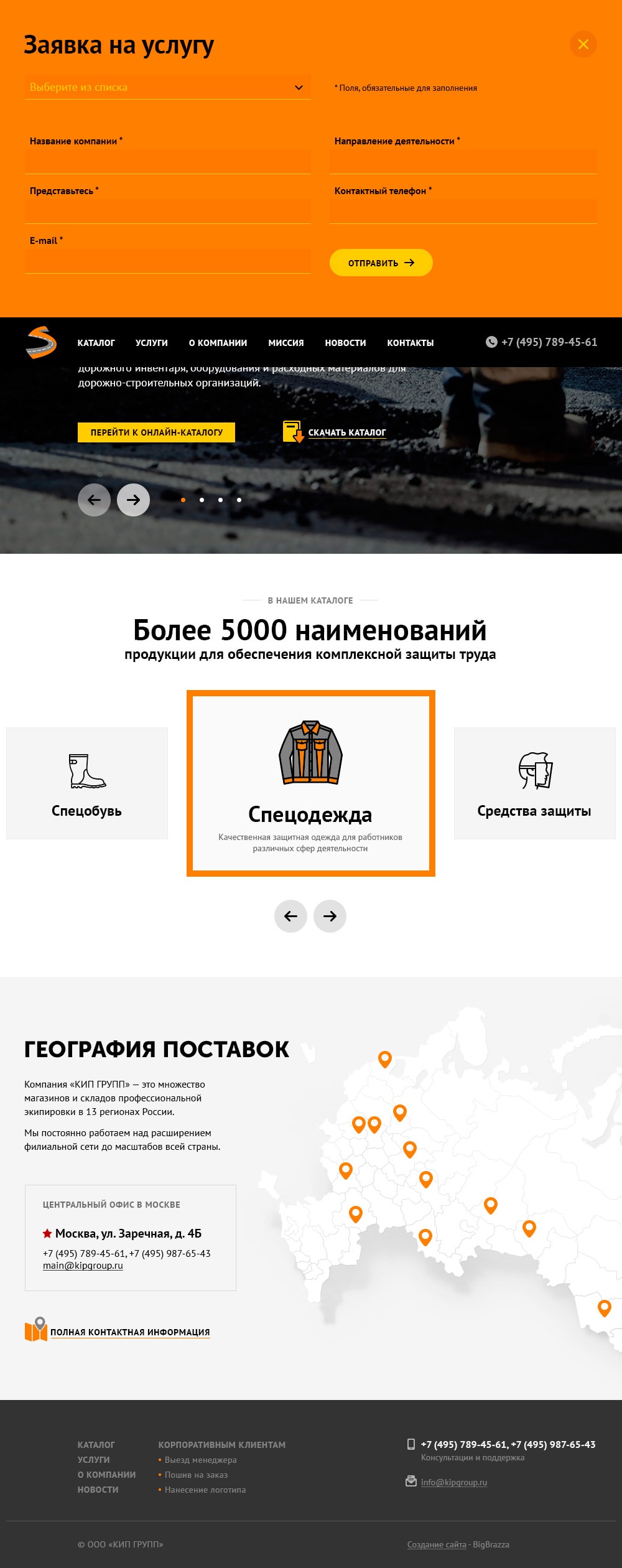Image resolution: width=622 pixels, height=1568 pixels.
Task: Open 'Каталог' in the top menu
Action: (96, 343)
